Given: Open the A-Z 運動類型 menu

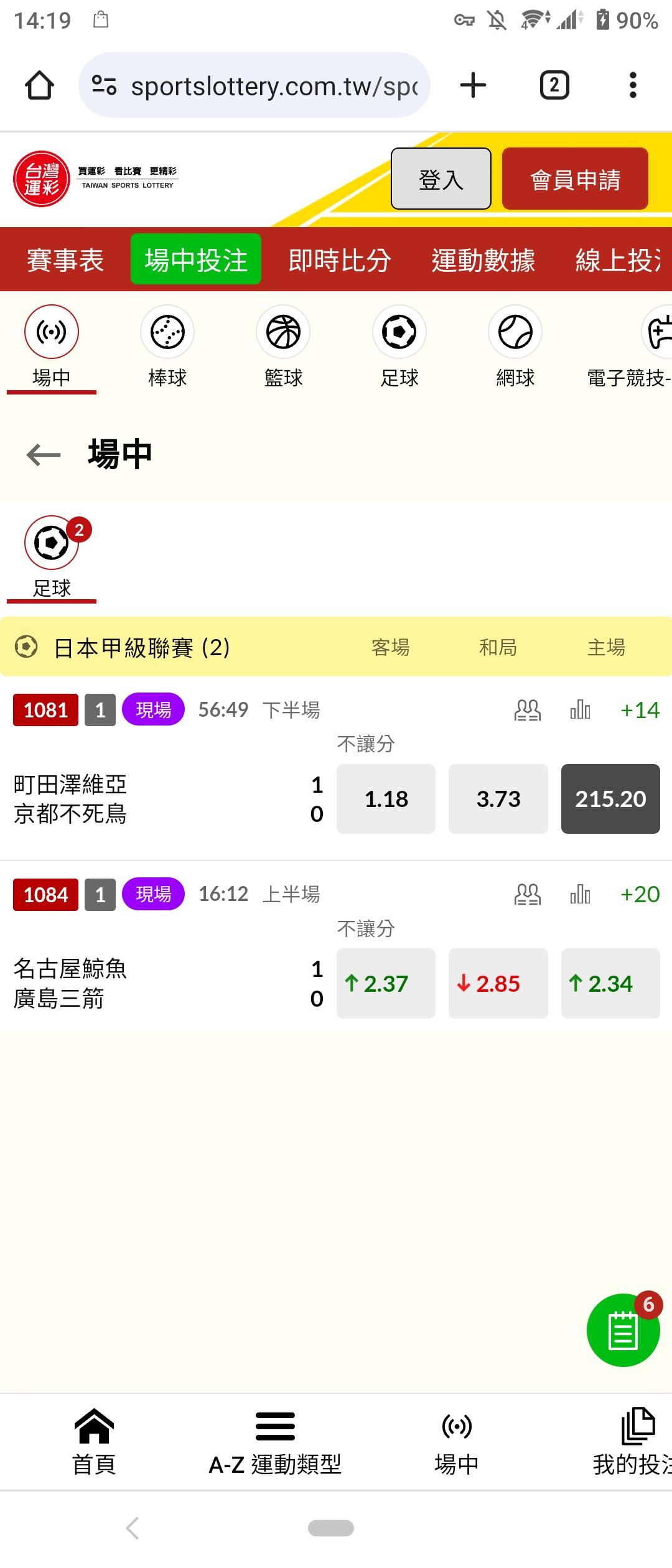Looking at the screenshot, I should 275,1441.
